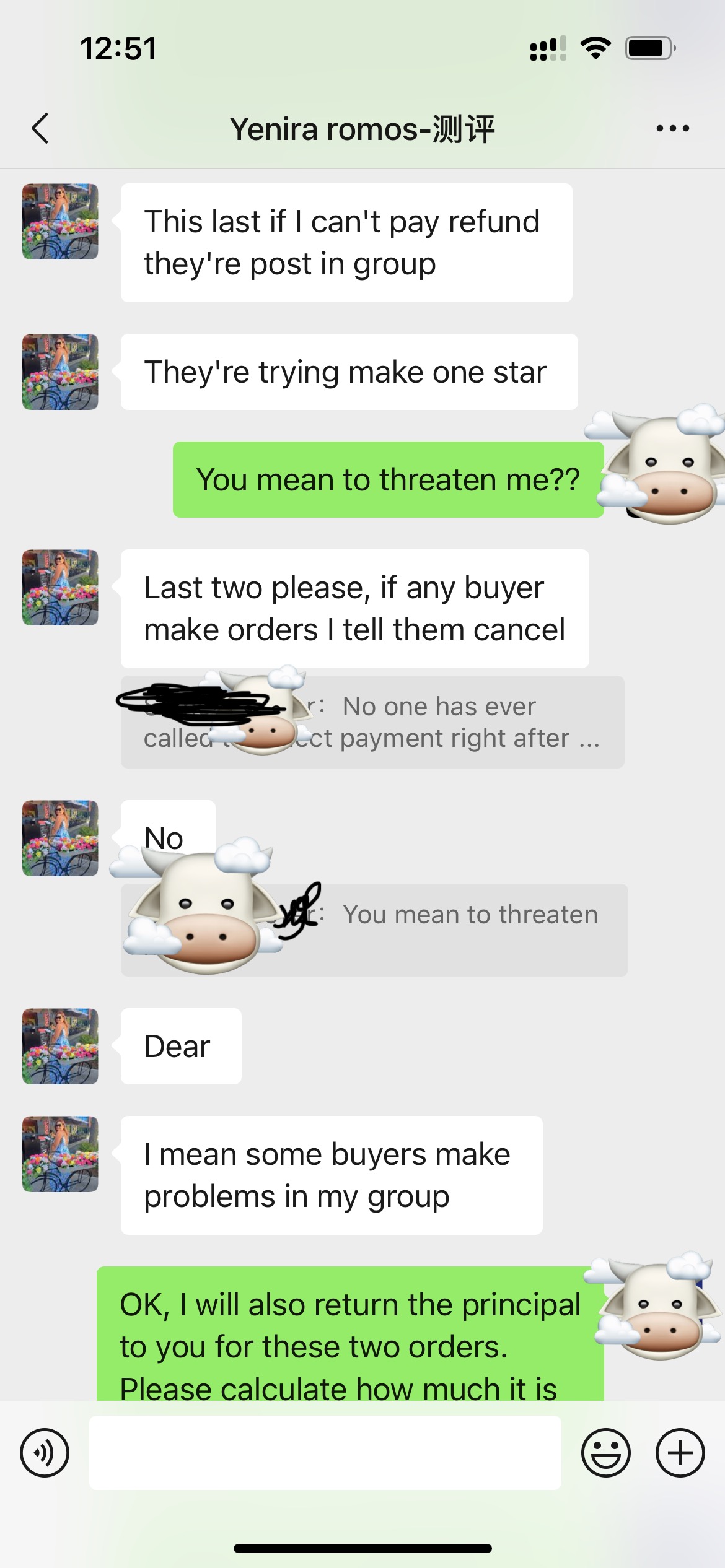
Task: Open the emoji sticker picker
Action: [605, 1452]
